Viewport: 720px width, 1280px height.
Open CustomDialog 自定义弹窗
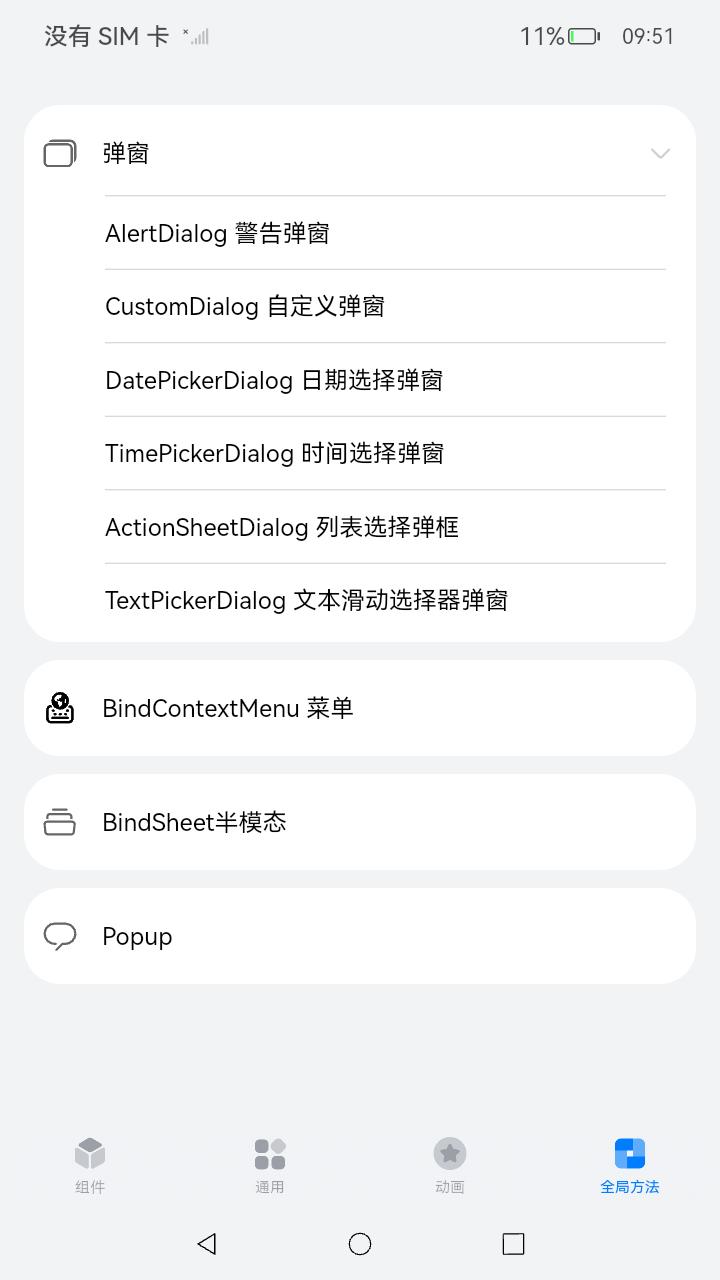[x=245, y=306]
